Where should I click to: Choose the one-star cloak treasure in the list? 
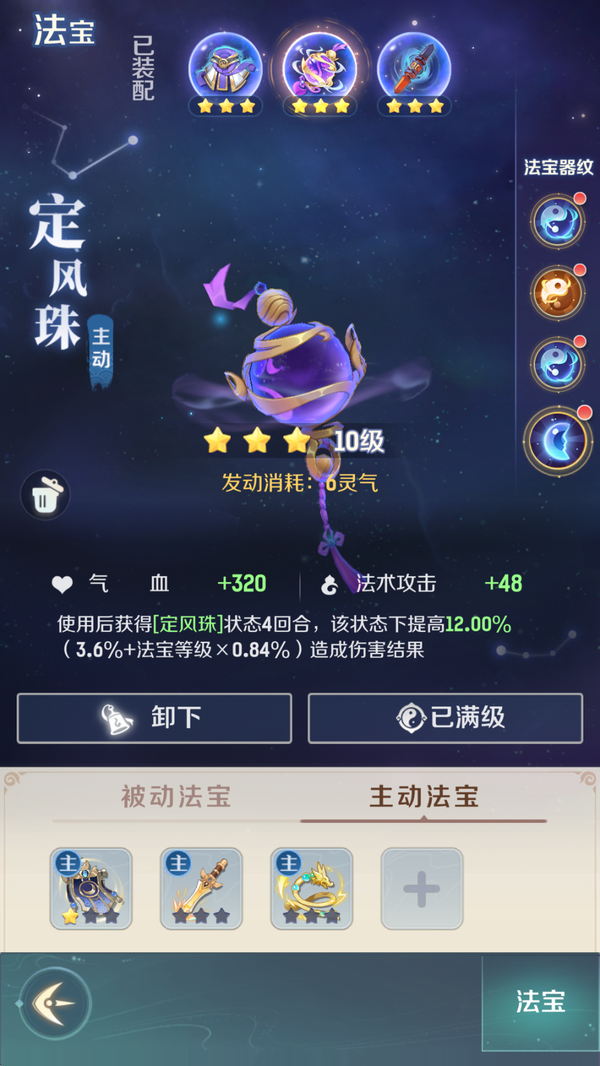point(91,888)
